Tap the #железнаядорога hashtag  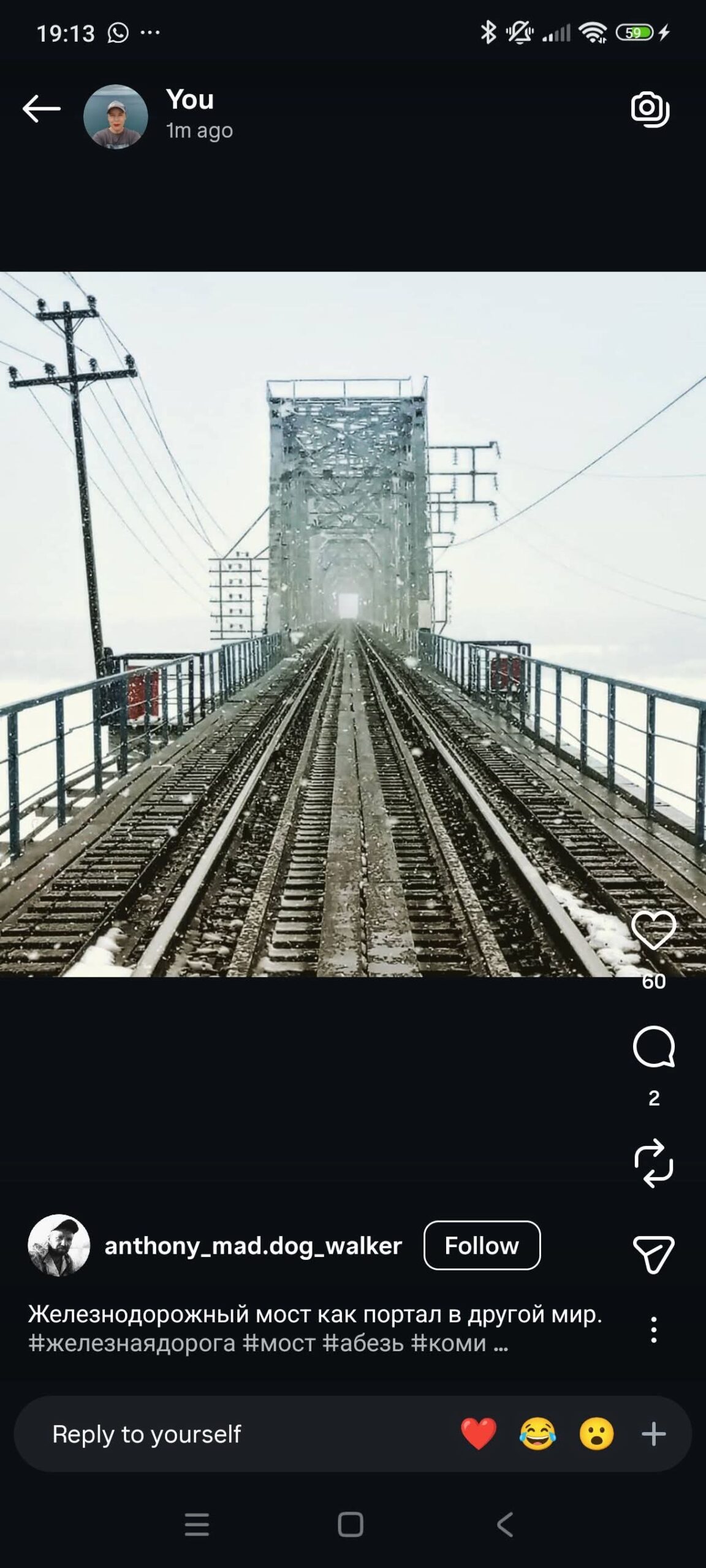[132, 1343]
